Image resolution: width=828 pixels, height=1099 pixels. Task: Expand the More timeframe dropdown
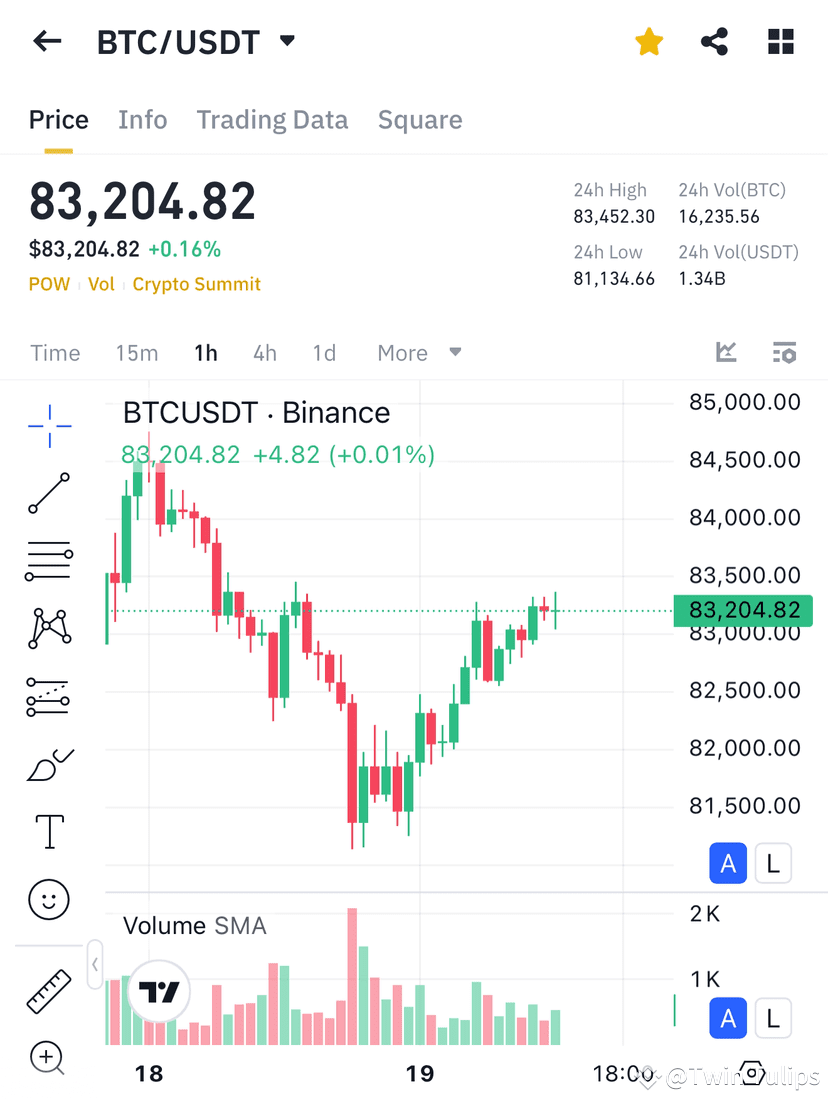click(414, 352)
